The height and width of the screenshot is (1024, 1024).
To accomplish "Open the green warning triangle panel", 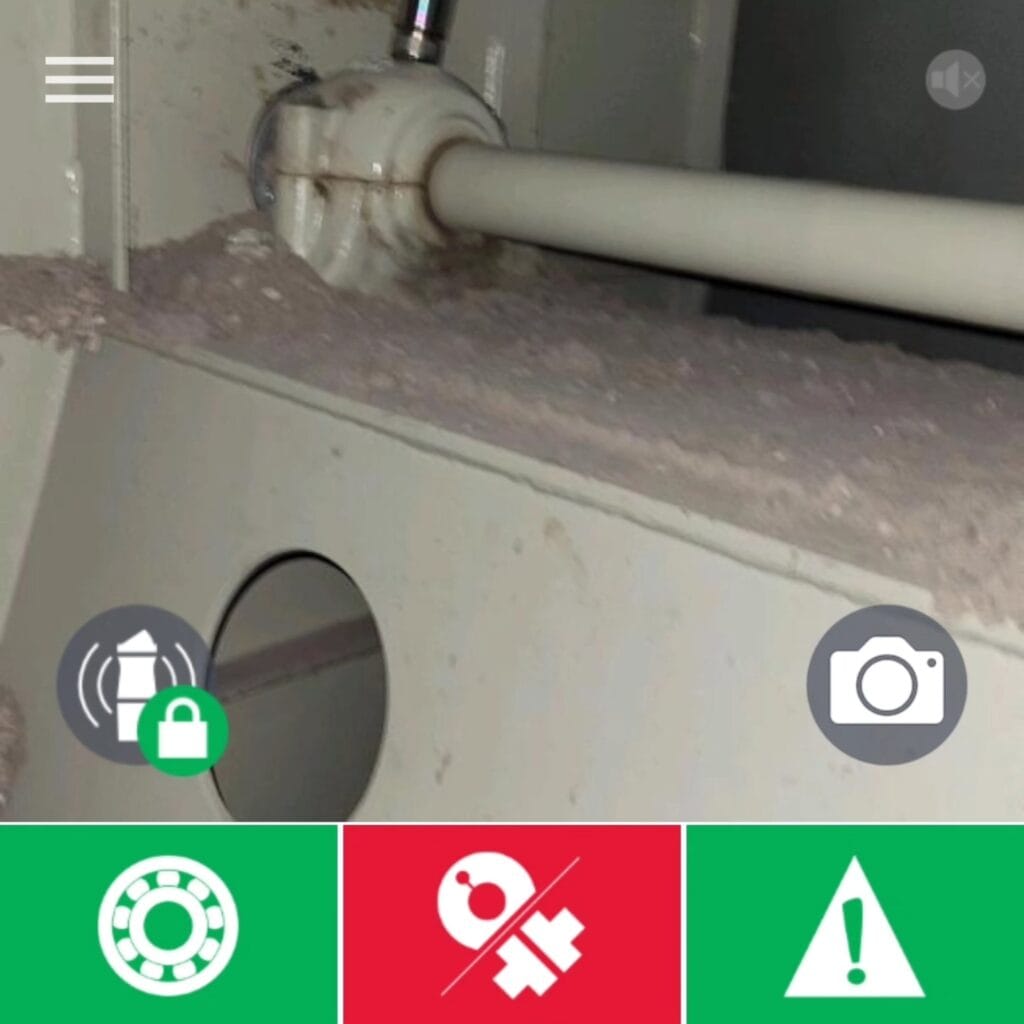I will (855, 924).
